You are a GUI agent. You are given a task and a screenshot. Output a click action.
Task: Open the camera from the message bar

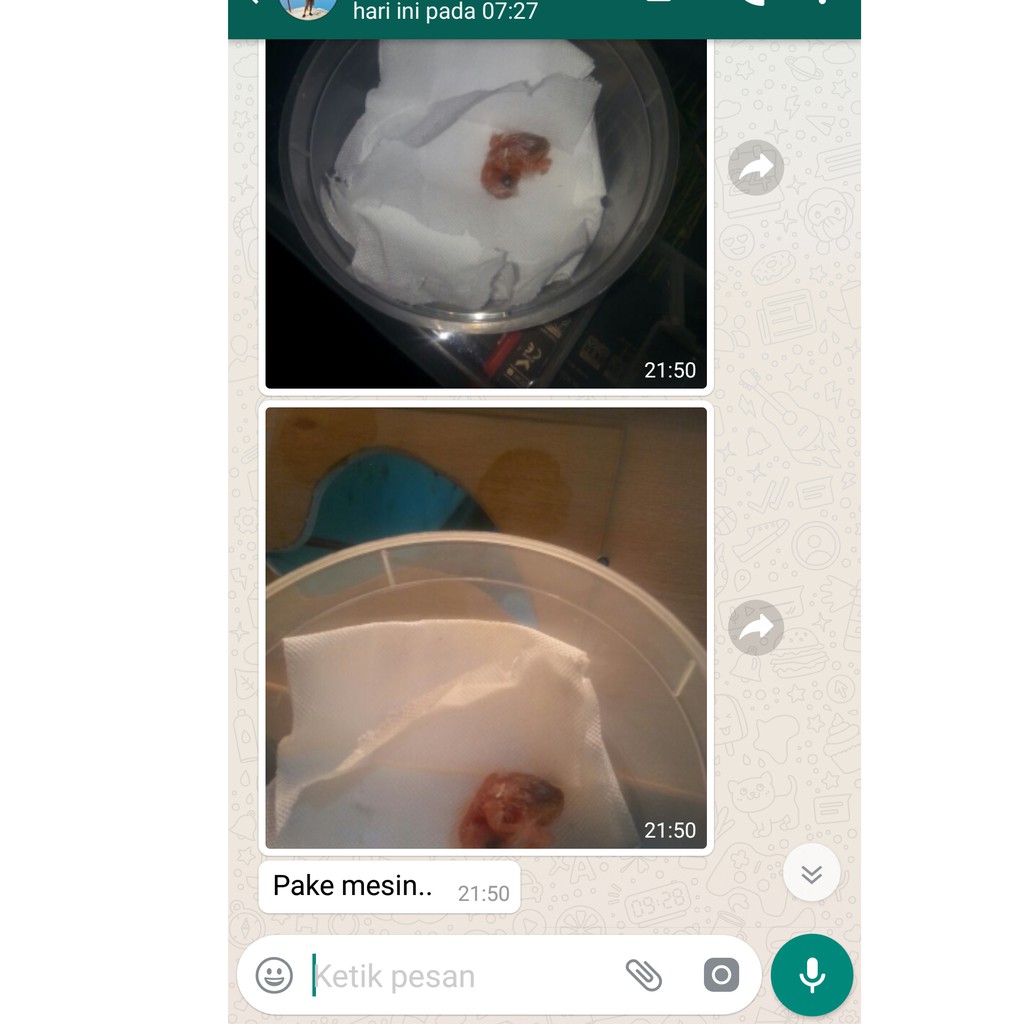click(x=721, y=974)
